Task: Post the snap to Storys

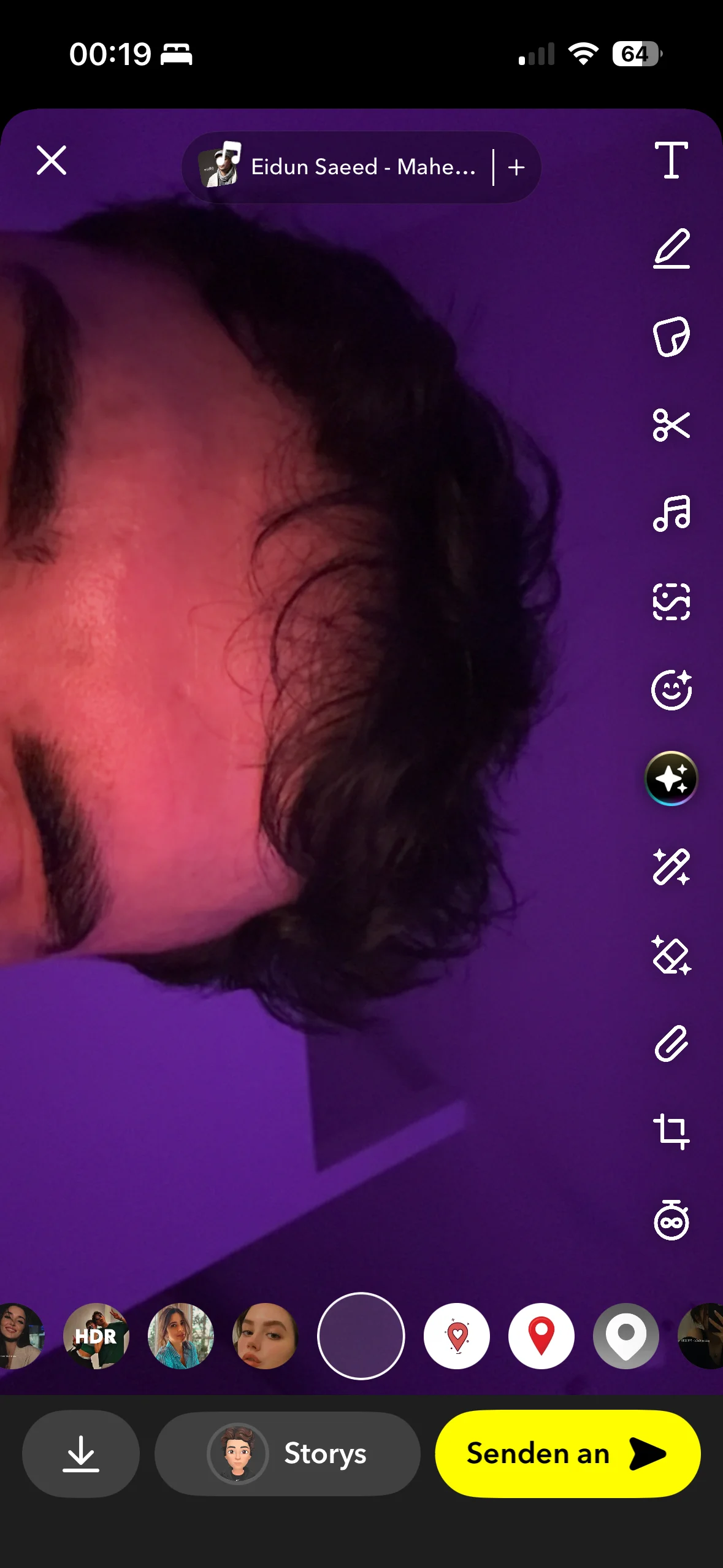Action: pos(287,1453)
